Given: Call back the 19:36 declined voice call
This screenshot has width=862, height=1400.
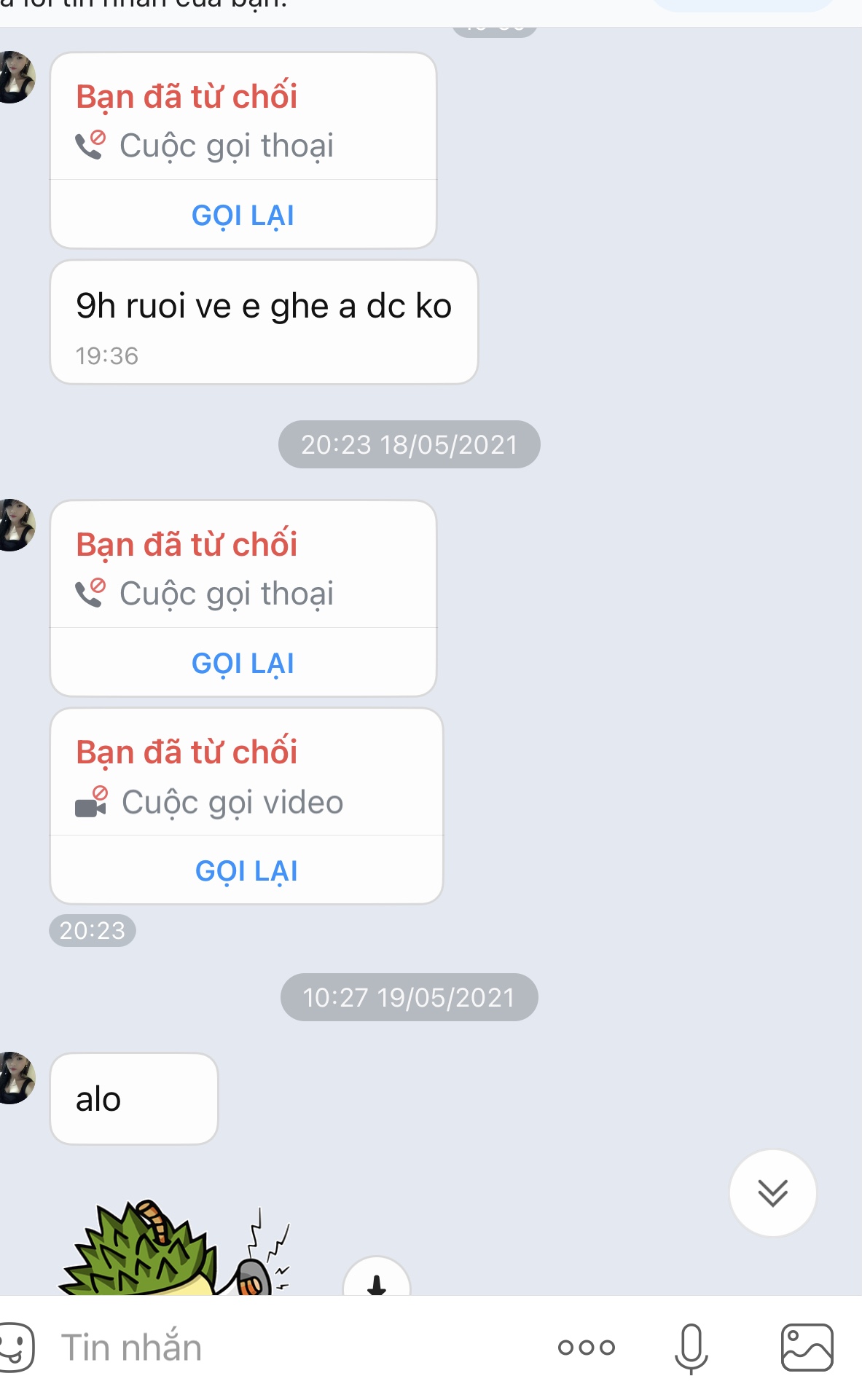Looking at the screenshot, I should [x=243, y=216].
